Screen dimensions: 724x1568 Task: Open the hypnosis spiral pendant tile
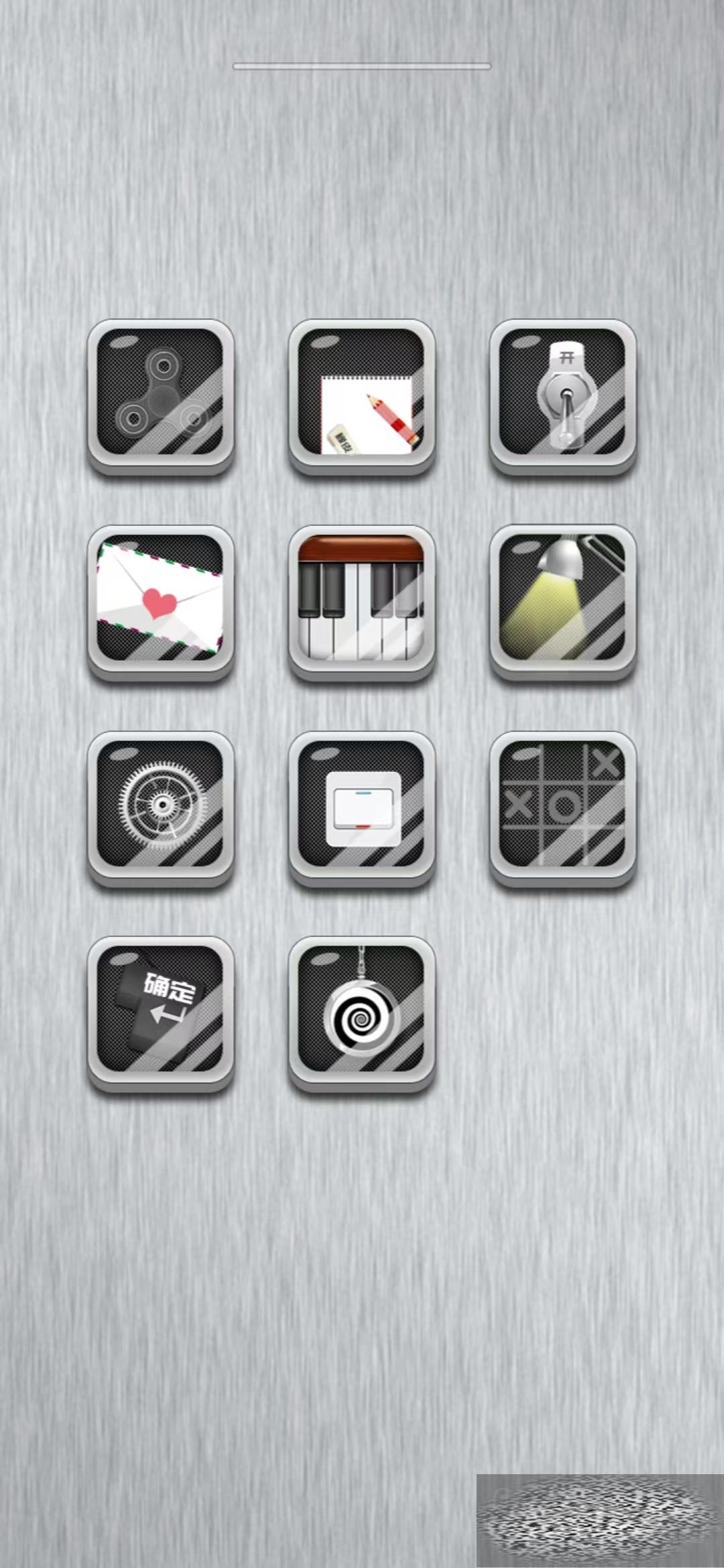click(362, 1013)
